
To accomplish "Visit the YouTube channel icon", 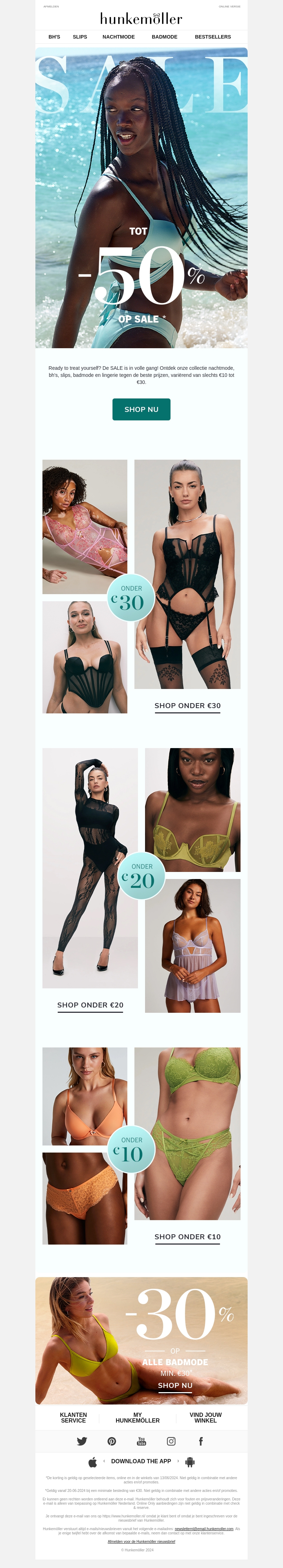I will point(141,1441).
